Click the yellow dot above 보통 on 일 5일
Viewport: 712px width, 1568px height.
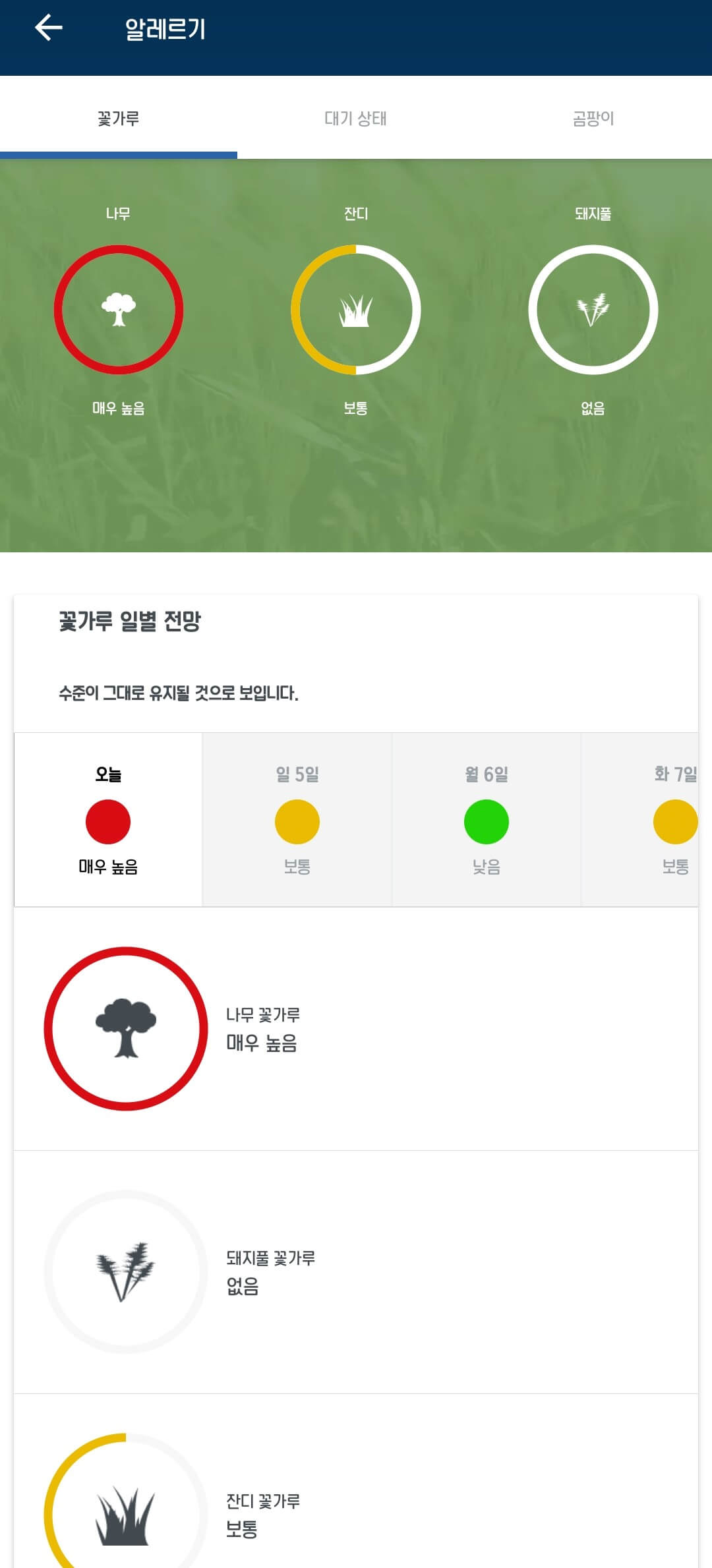point(297,820)
